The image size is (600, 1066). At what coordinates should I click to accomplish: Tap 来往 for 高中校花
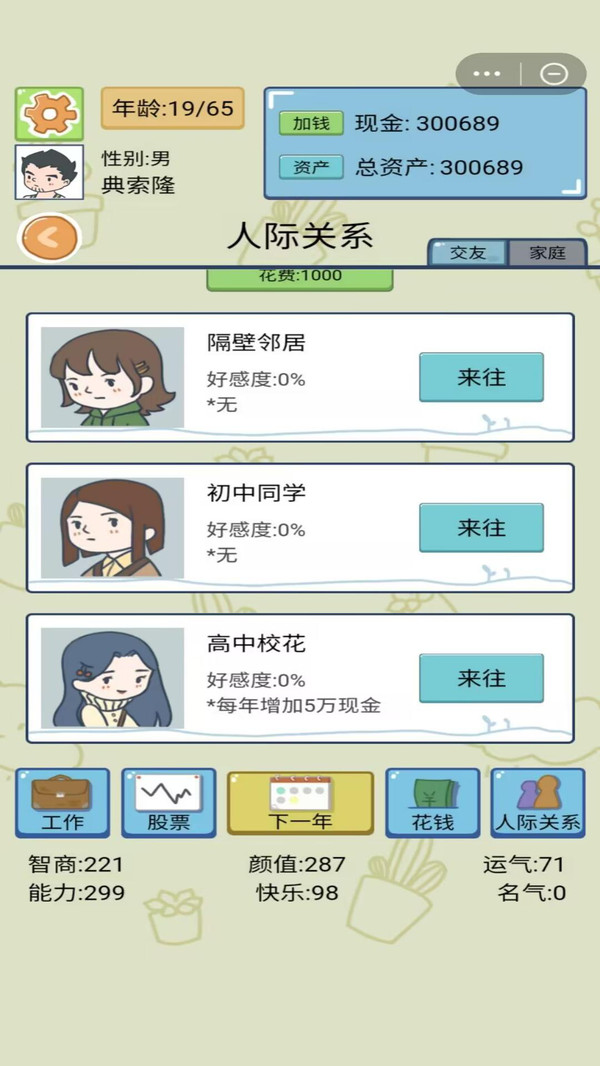[x=481, y=678]
